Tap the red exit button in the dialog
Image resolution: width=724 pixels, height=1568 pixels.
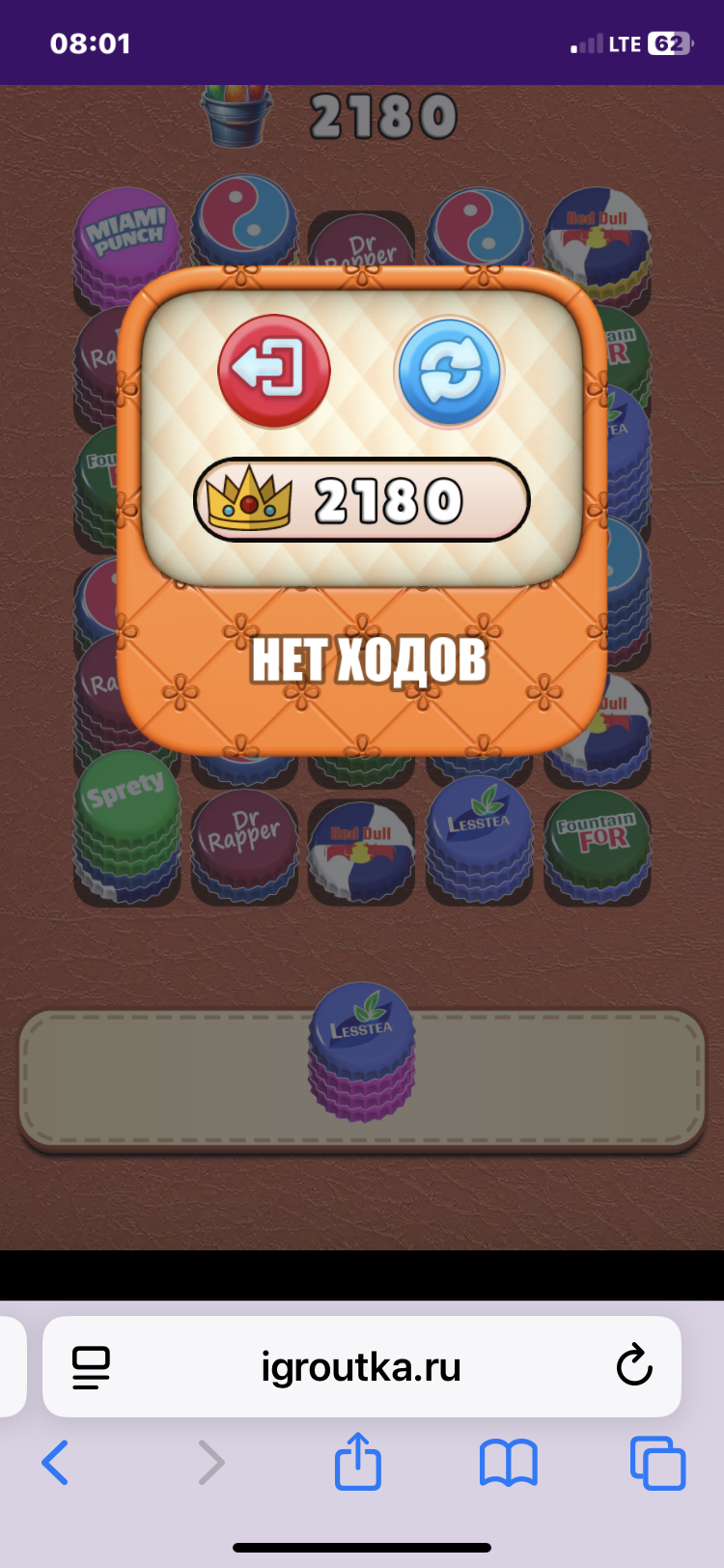pyautogui.click(x=274, y=371)
